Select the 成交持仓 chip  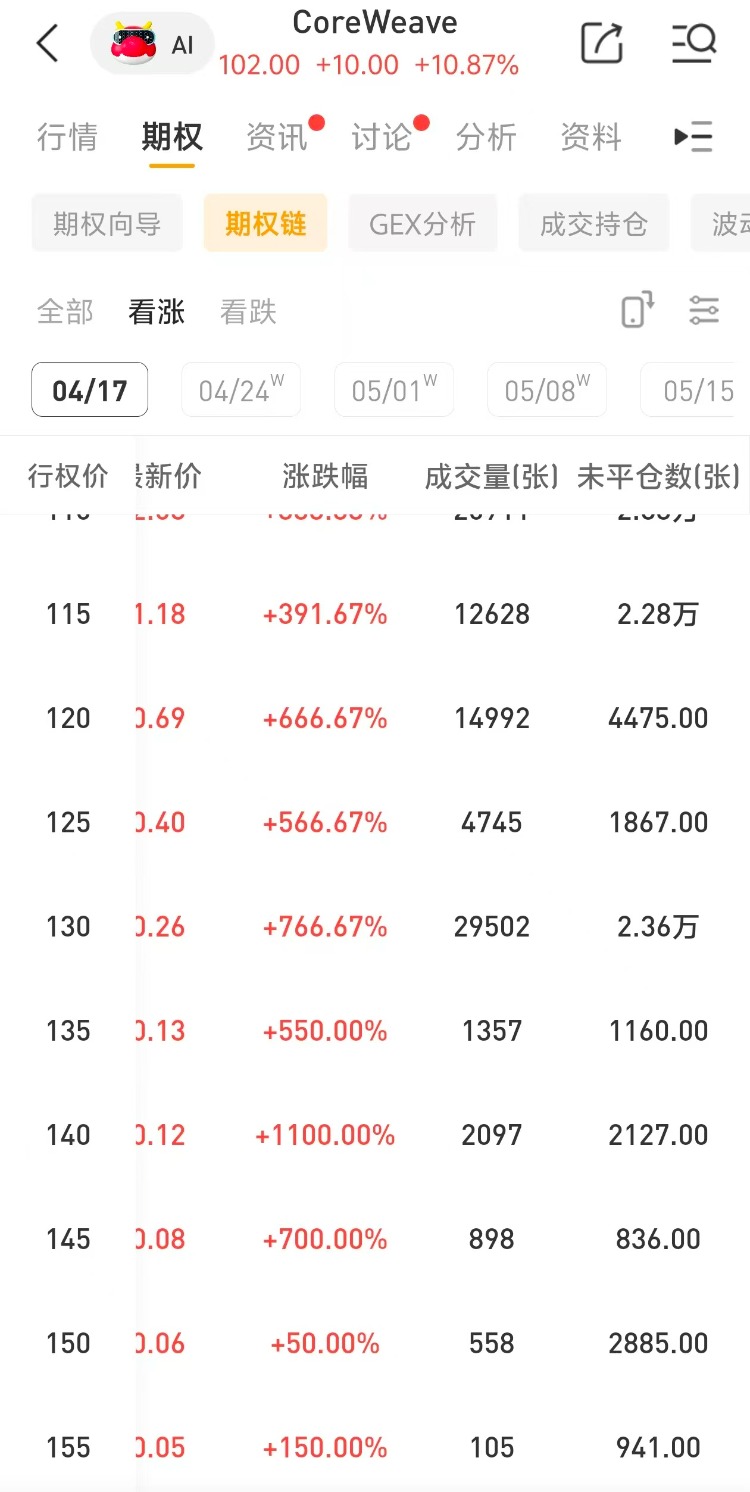[x=593, y=223]
